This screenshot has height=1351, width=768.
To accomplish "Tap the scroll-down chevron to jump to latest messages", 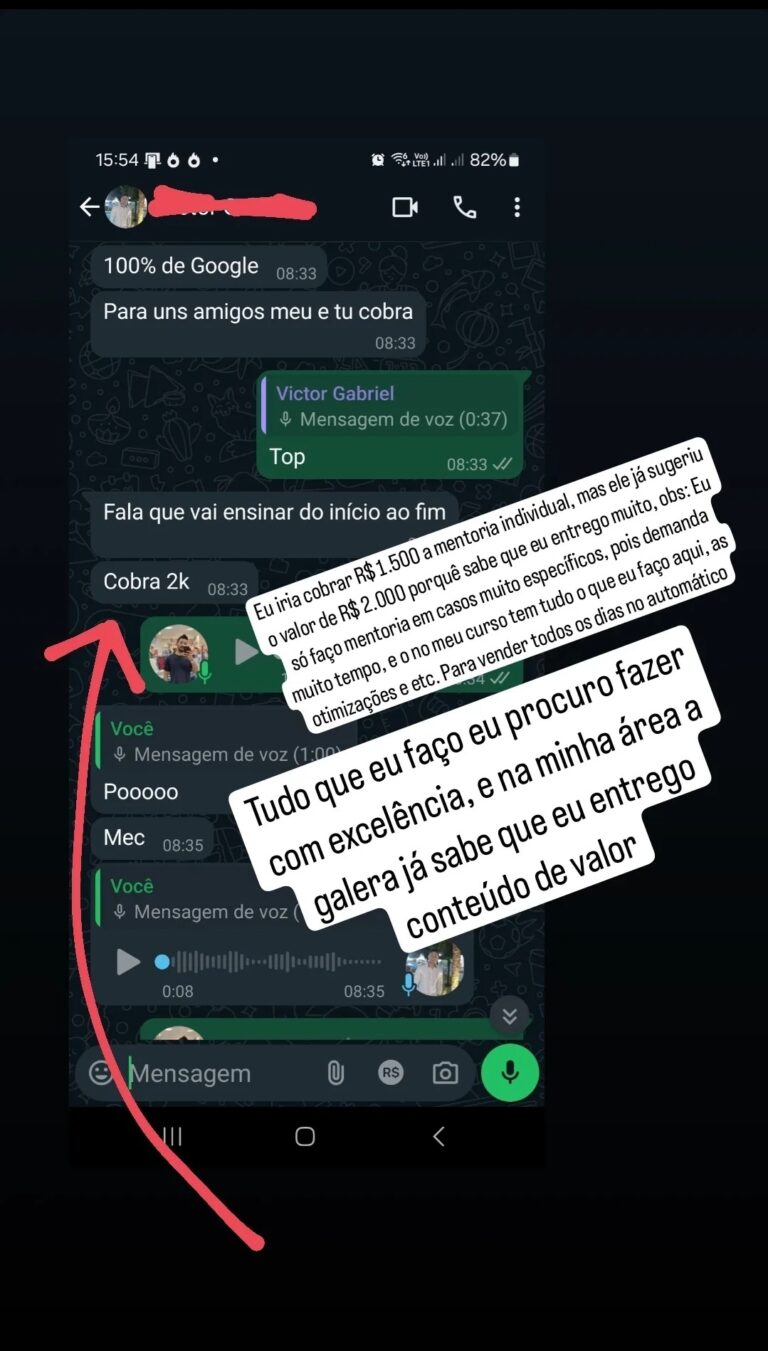I will click(x=510, y=1016).
